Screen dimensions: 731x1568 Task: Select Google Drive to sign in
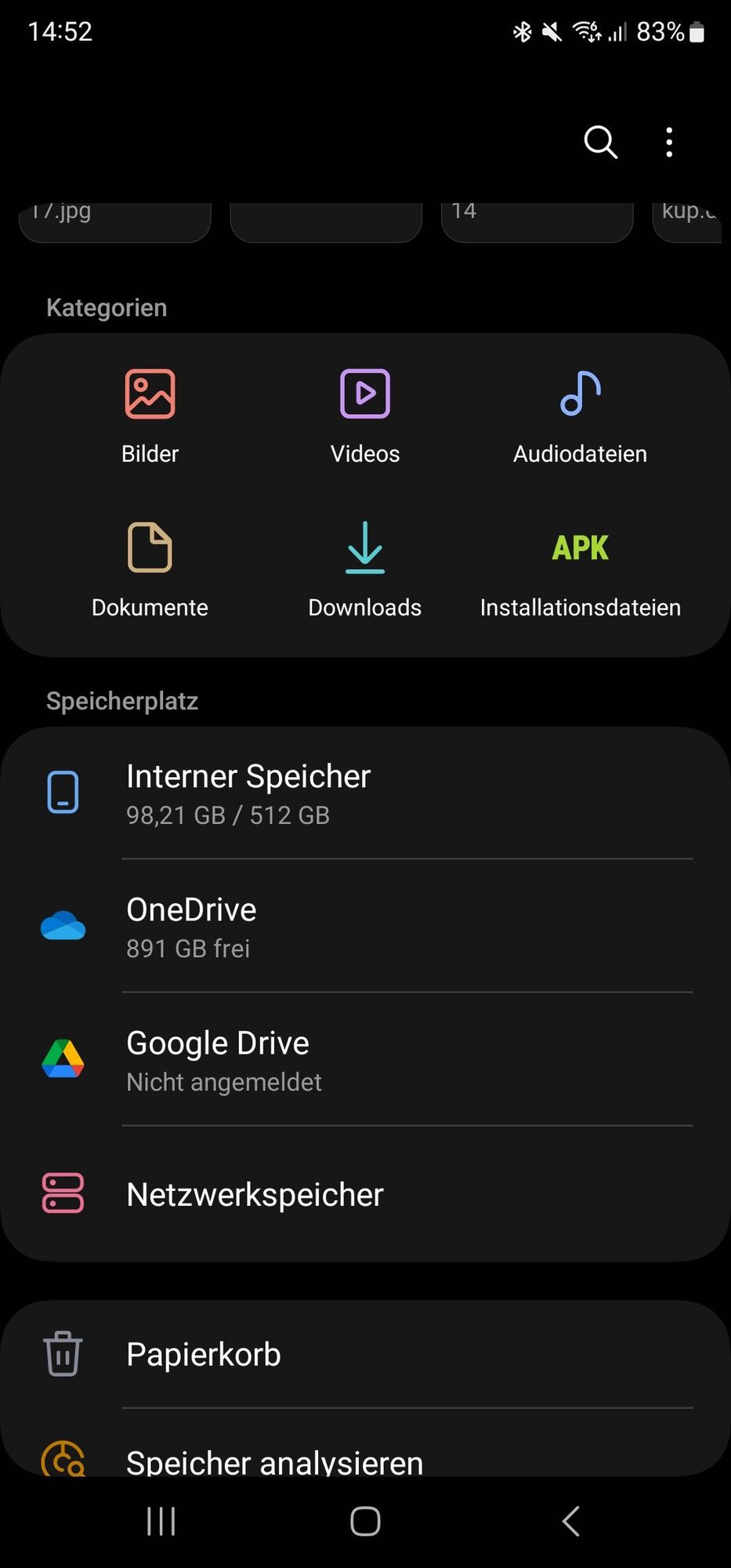click(365, 1060)
